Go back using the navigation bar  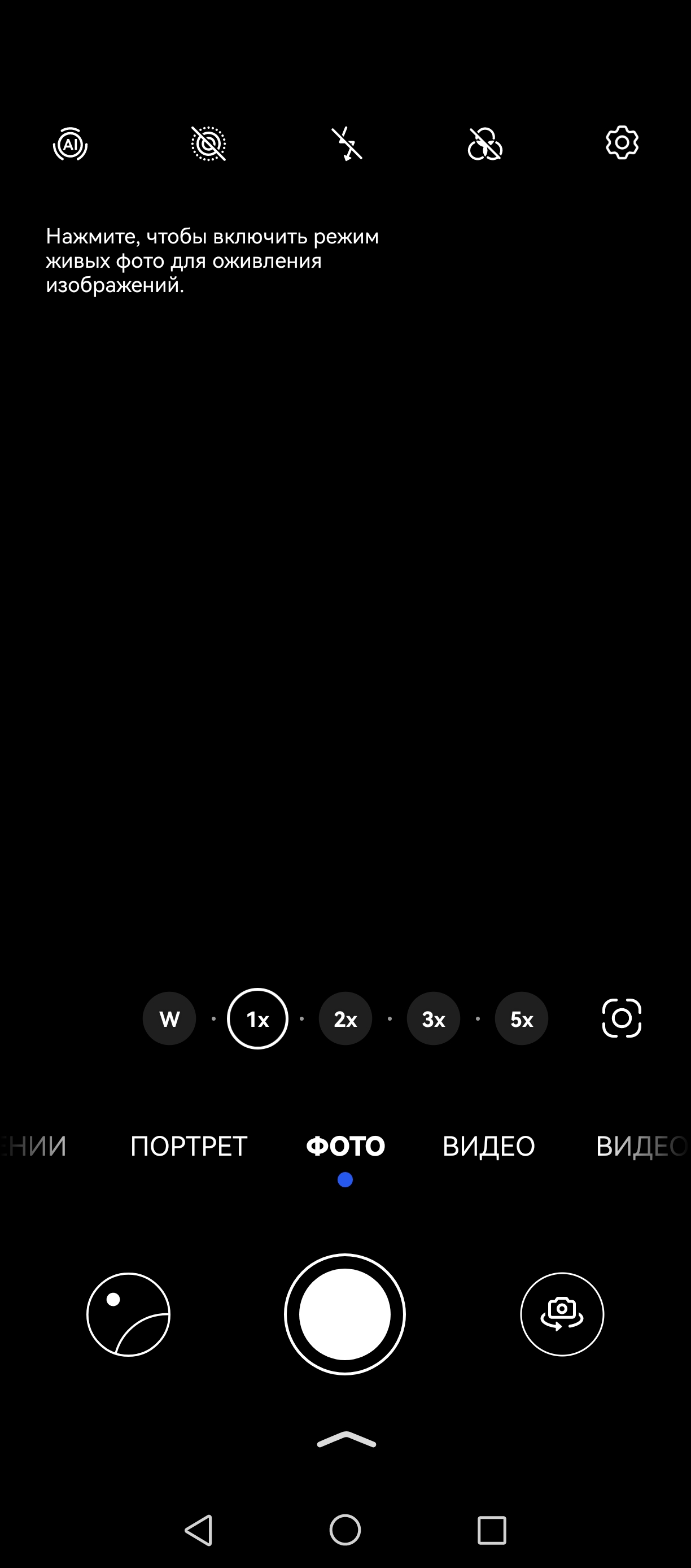point(199,1530)
